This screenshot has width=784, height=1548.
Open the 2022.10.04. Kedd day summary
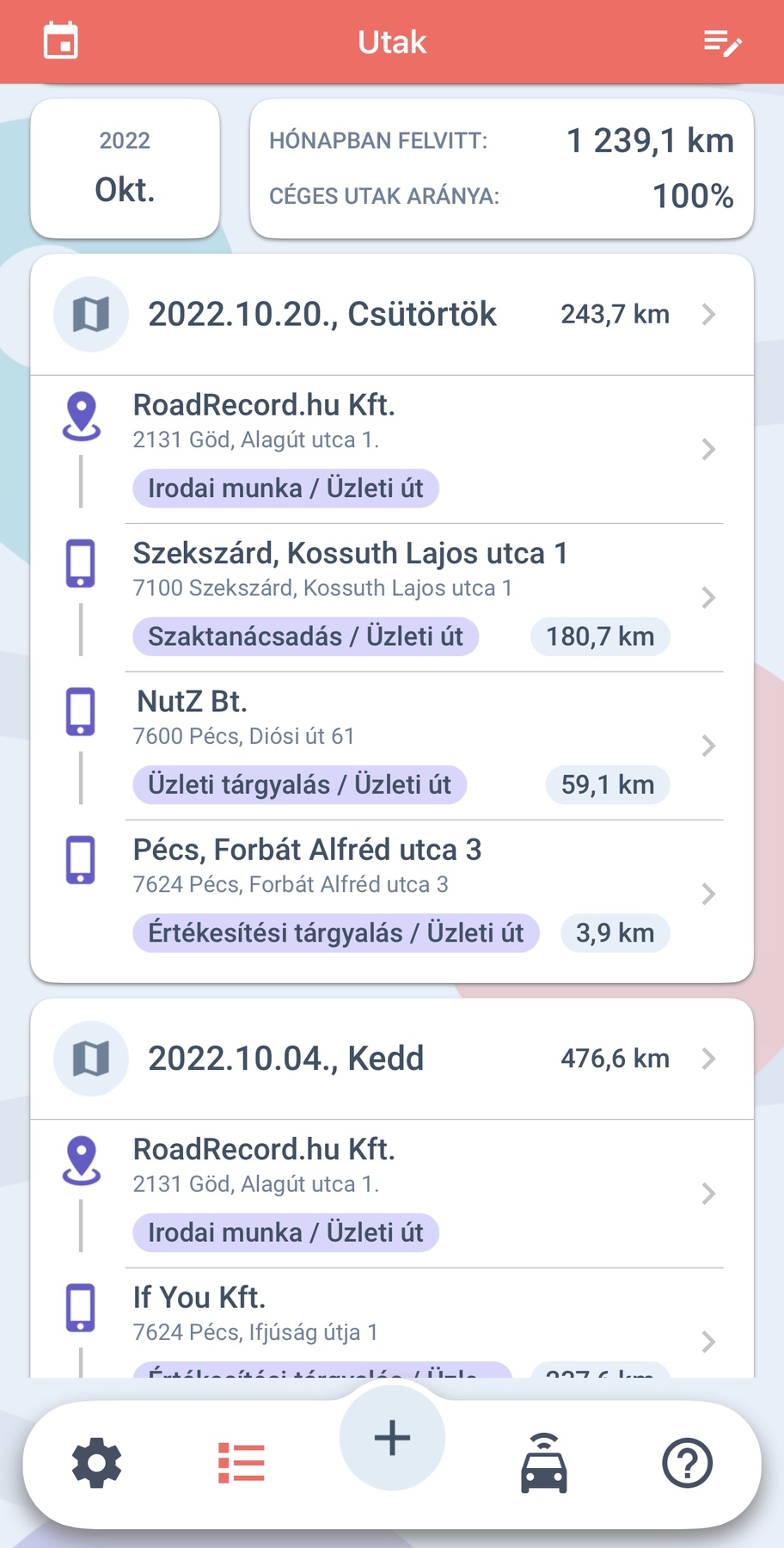coord(392,1059)
